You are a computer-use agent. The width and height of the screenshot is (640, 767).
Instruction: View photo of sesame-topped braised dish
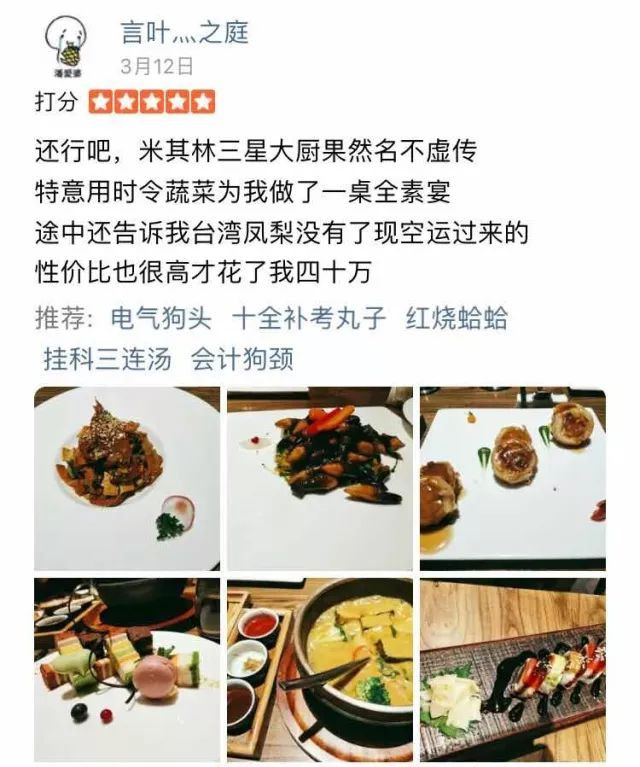[x=127, y=477]
